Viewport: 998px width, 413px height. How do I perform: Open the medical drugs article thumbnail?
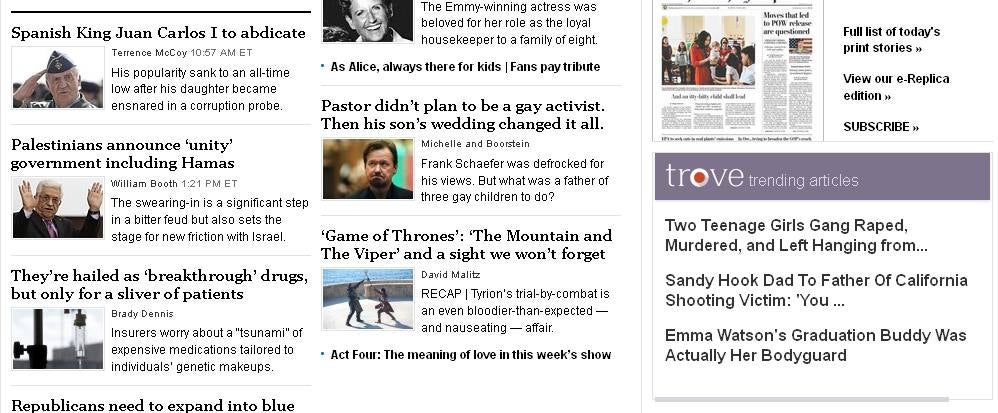click(x=58, y=338)
